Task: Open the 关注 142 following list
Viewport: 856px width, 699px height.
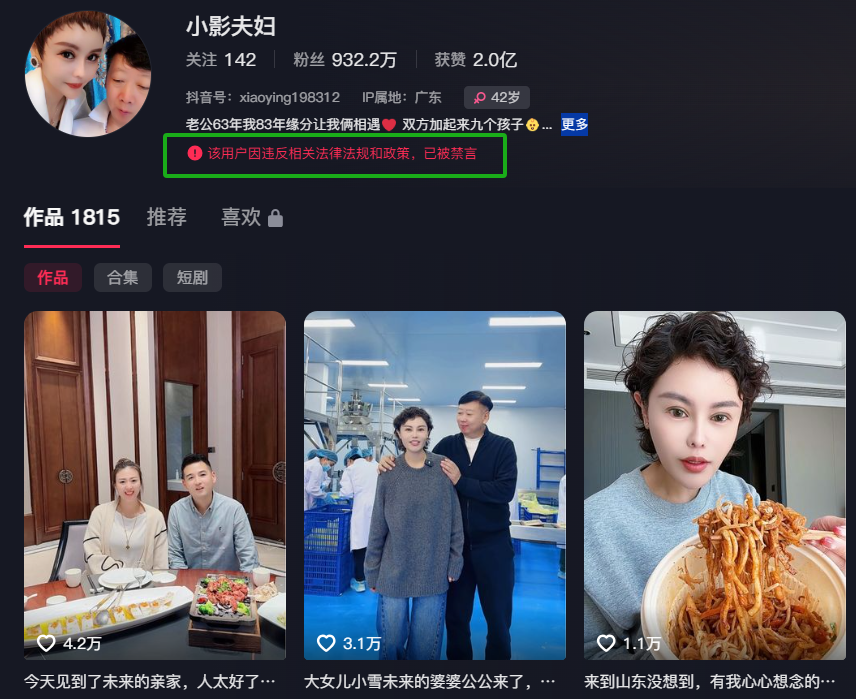Action: [x=221, y=60]
